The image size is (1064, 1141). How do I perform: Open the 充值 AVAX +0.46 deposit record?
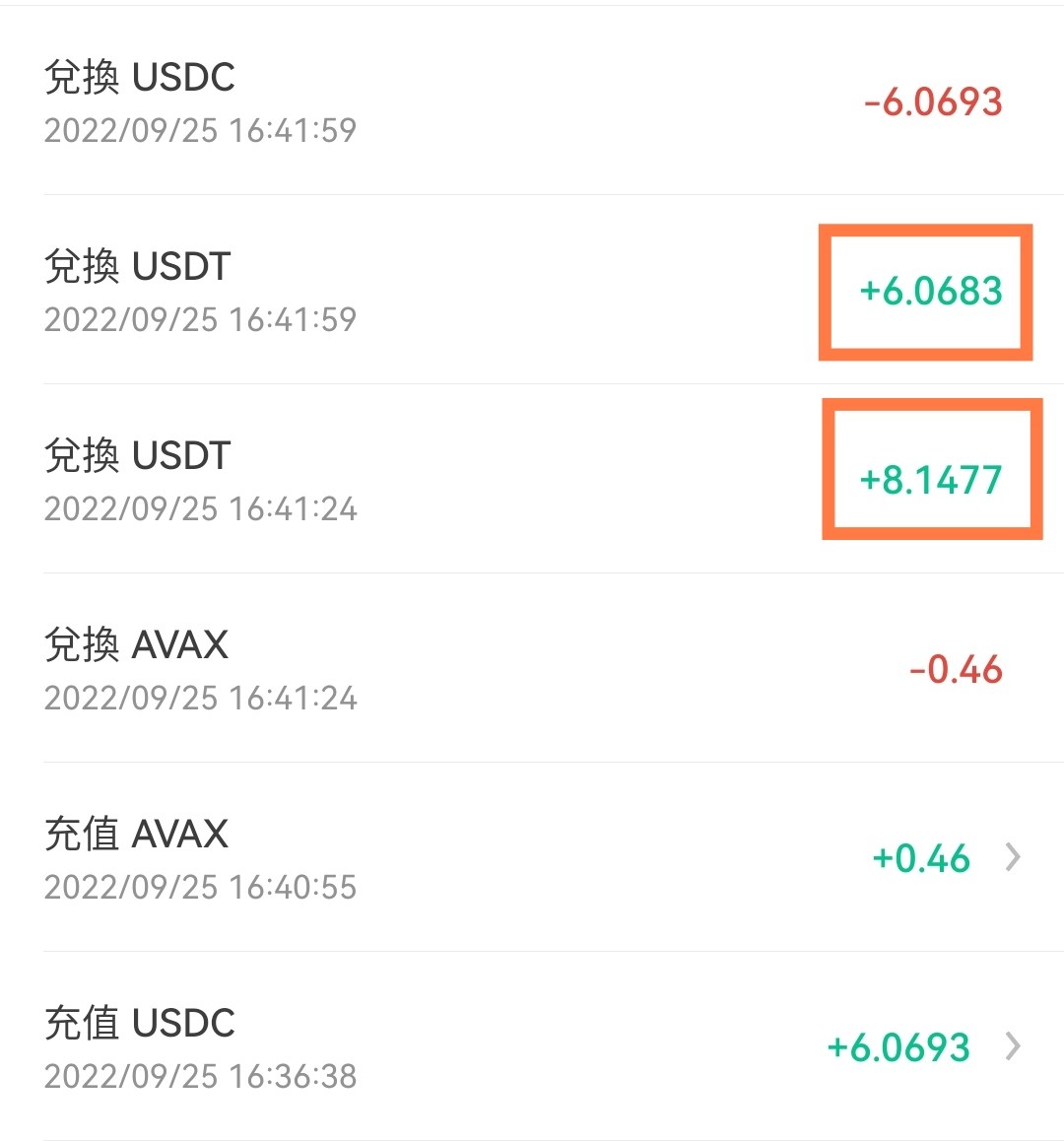tap(532, 857)
